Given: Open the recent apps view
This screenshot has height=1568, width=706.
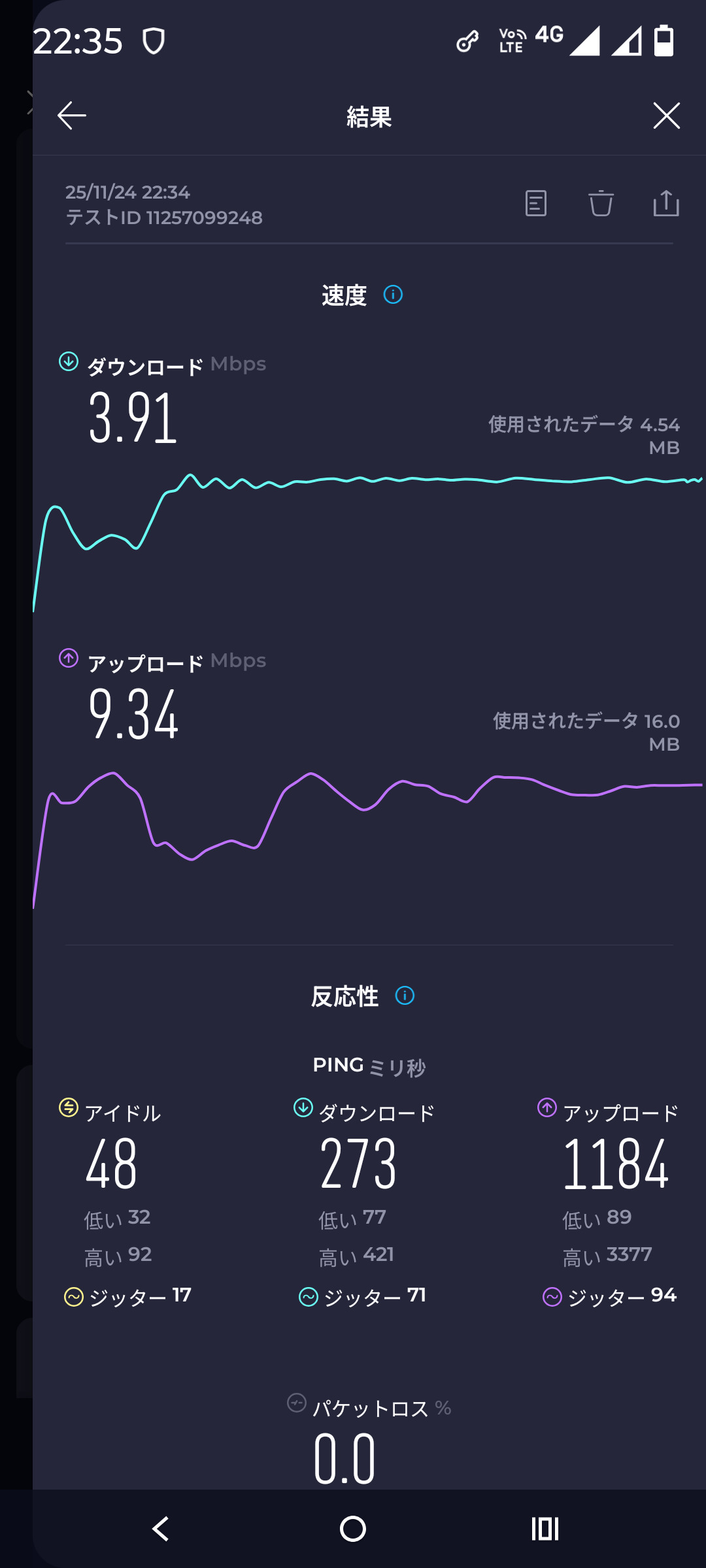Looking at the screenshot, I should pyautogui.click(x=545, y=1529).
